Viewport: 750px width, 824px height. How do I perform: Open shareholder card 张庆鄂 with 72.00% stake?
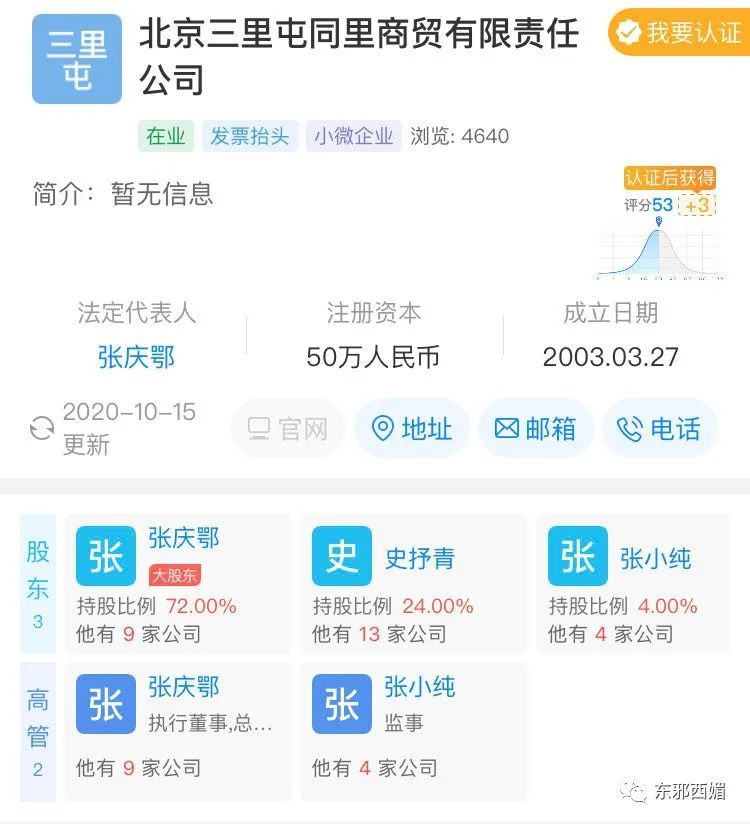pyautogui.click(x=177, y=584)
